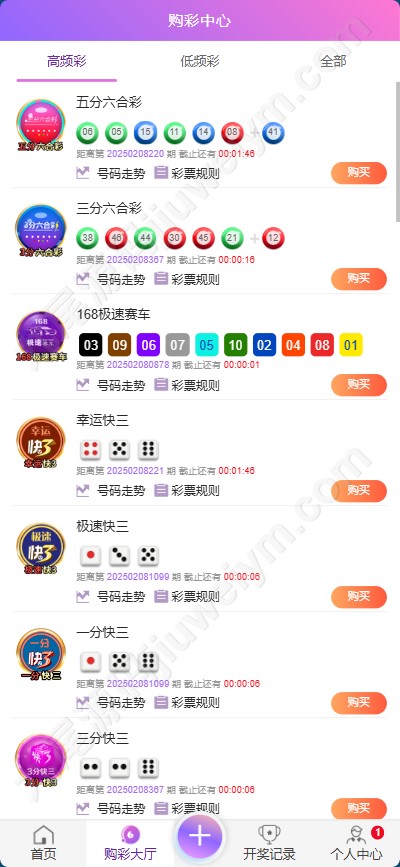The width and height of the screenshot is (400, 867).
Task: Open 号码走势 for 五分六合彩
Action: pyautogui.click(x=111, y=173)
